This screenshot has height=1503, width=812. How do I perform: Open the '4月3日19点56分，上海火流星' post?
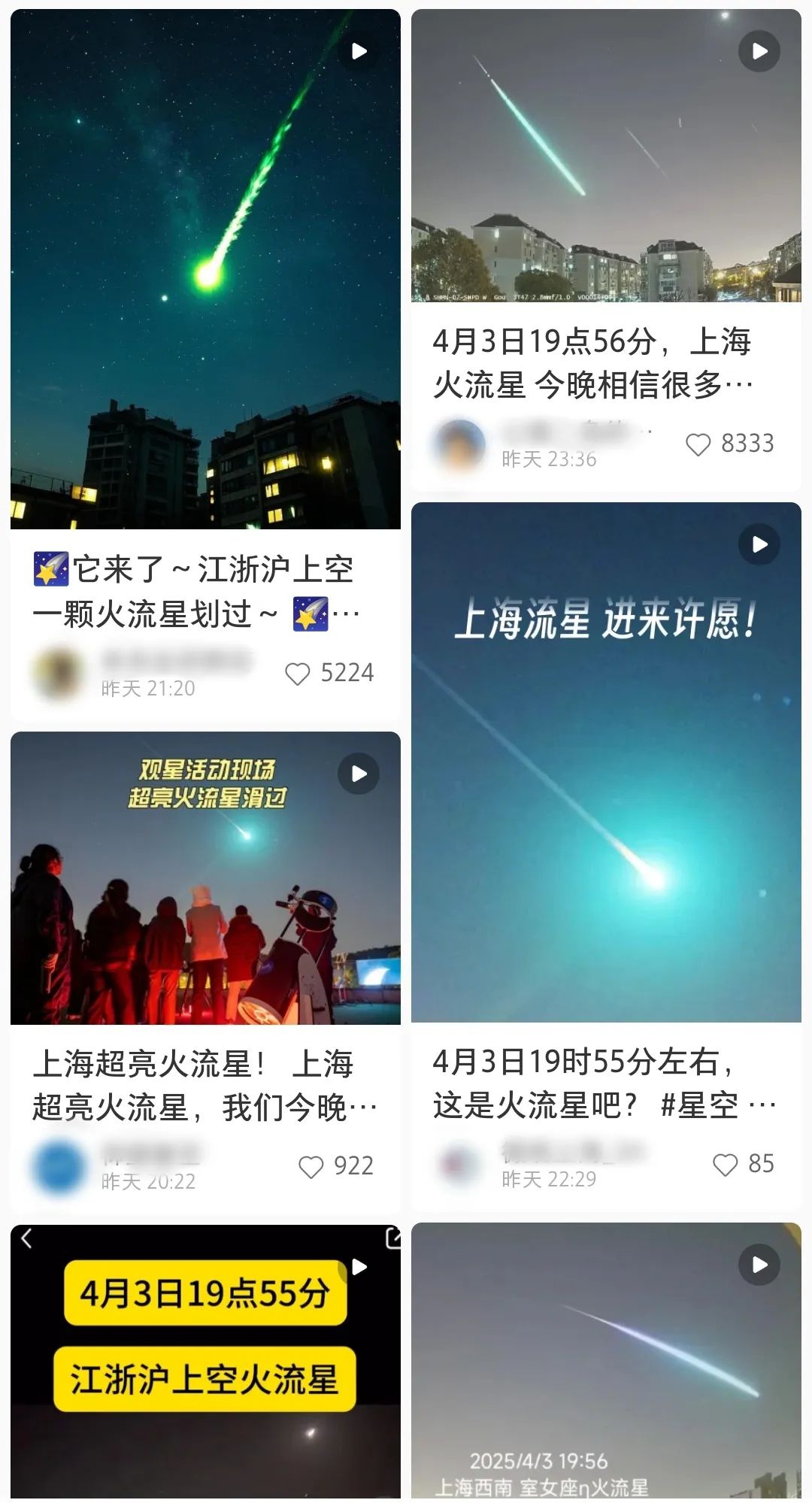tap(606, 156)
